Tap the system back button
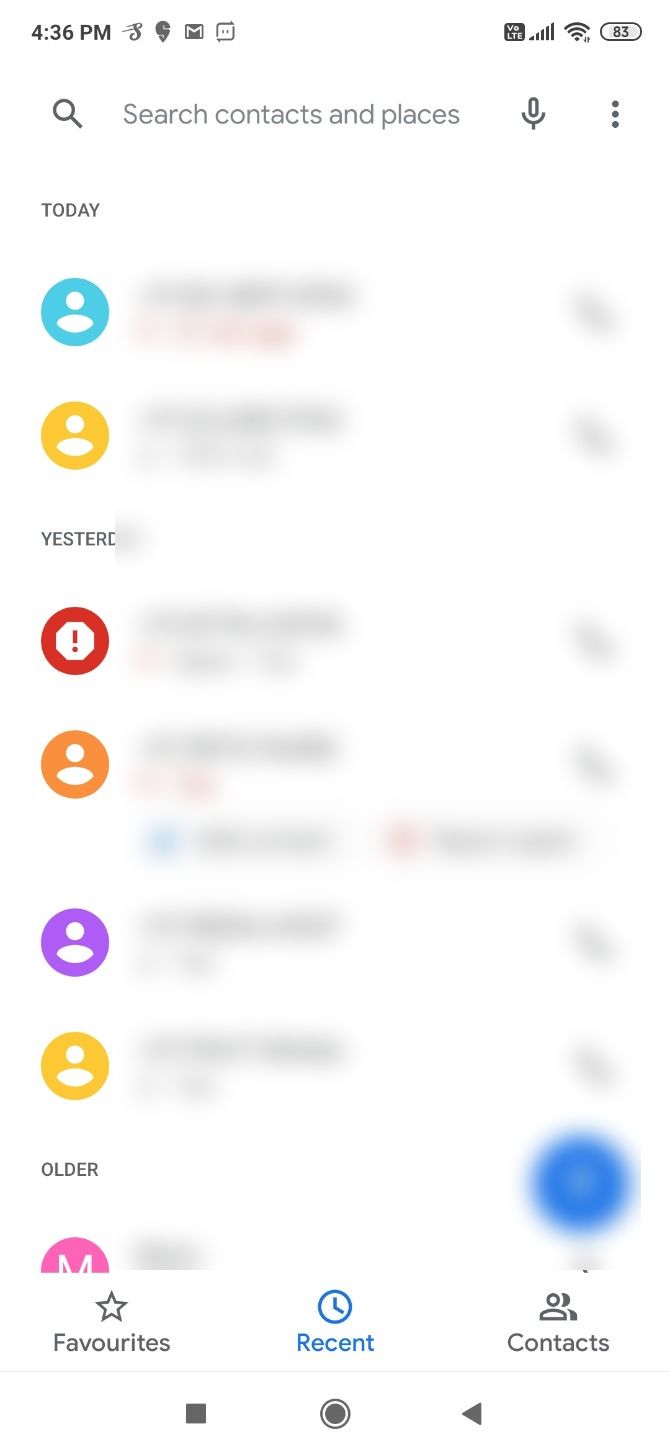Viewport: 670px width, 1452px height. click(x=472, y=1413)
